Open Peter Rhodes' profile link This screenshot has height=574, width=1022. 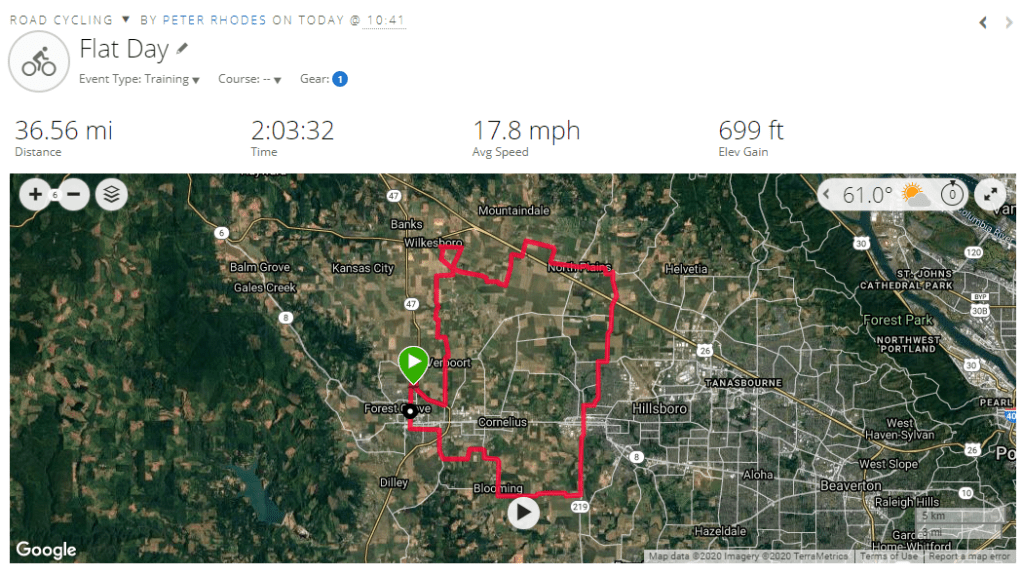coord(216,19)
